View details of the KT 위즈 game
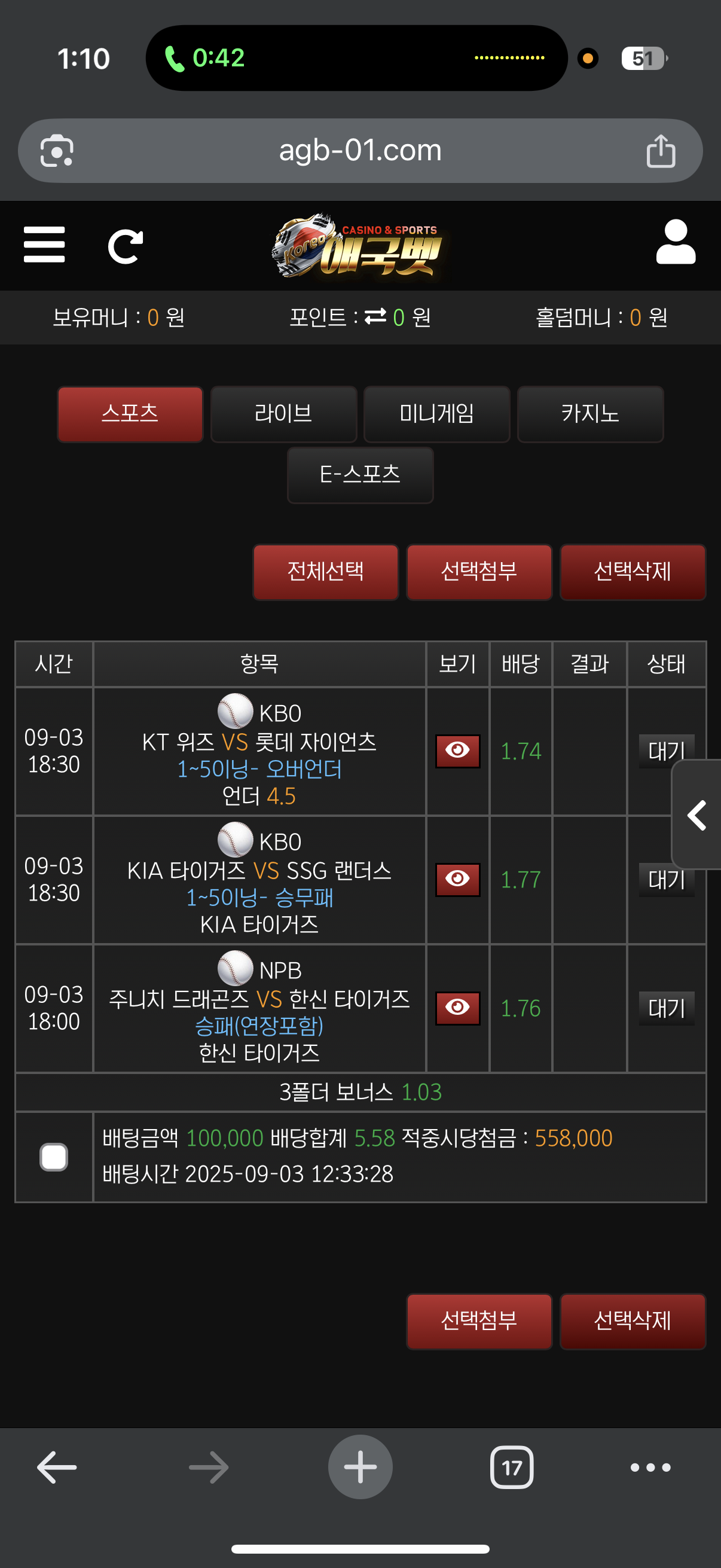This screenshot has width=721, height=1568. (x=457, y=751)
